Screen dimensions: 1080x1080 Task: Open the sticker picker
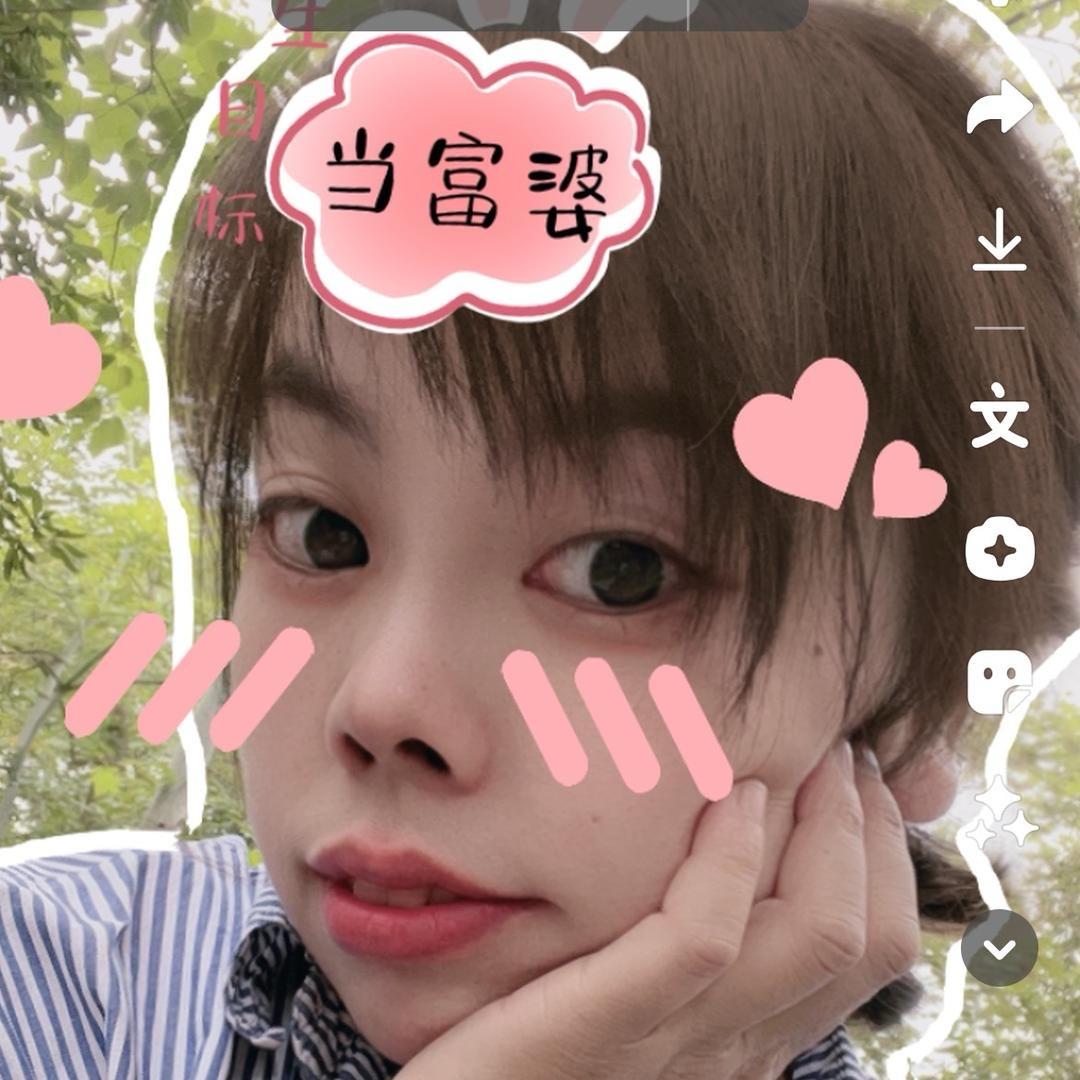(999, 682)
